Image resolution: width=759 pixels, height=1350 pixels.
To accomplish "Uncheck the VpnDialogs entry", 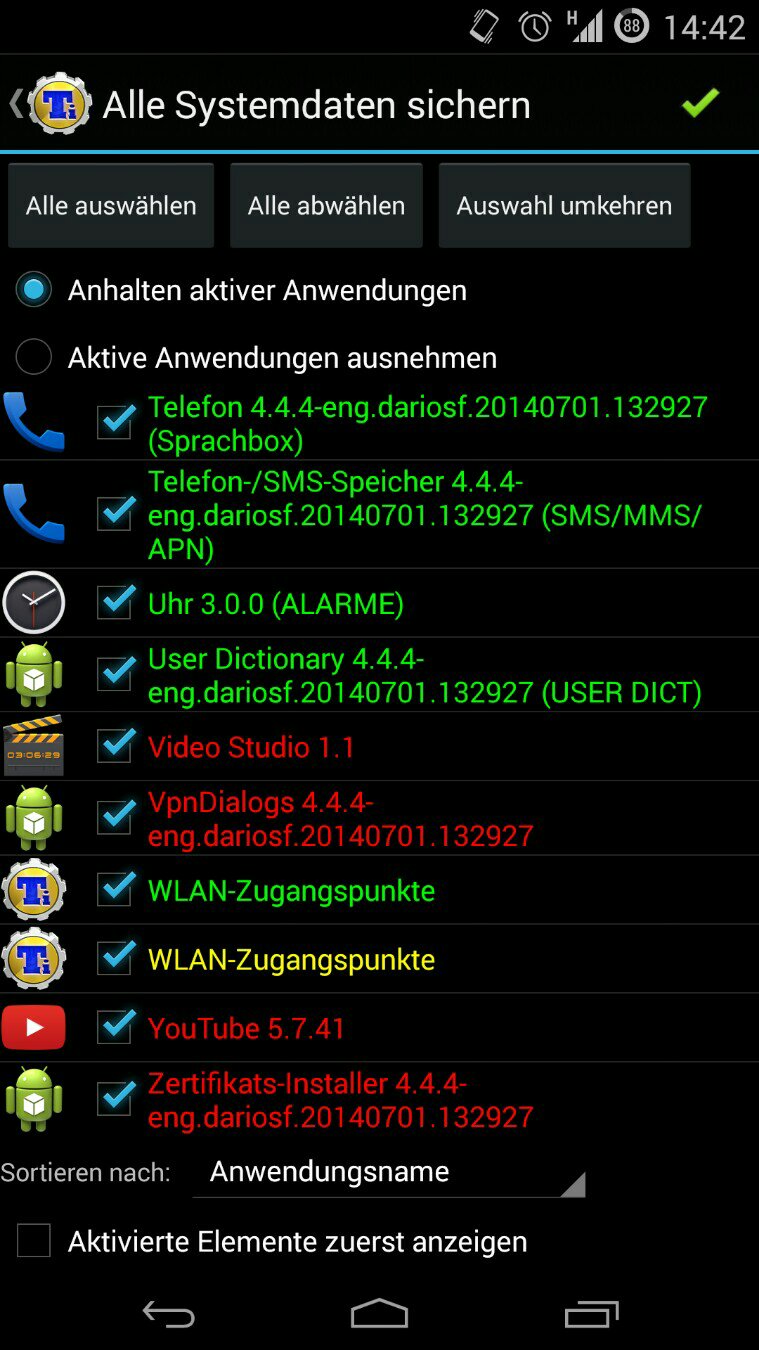I will (115, 817).
